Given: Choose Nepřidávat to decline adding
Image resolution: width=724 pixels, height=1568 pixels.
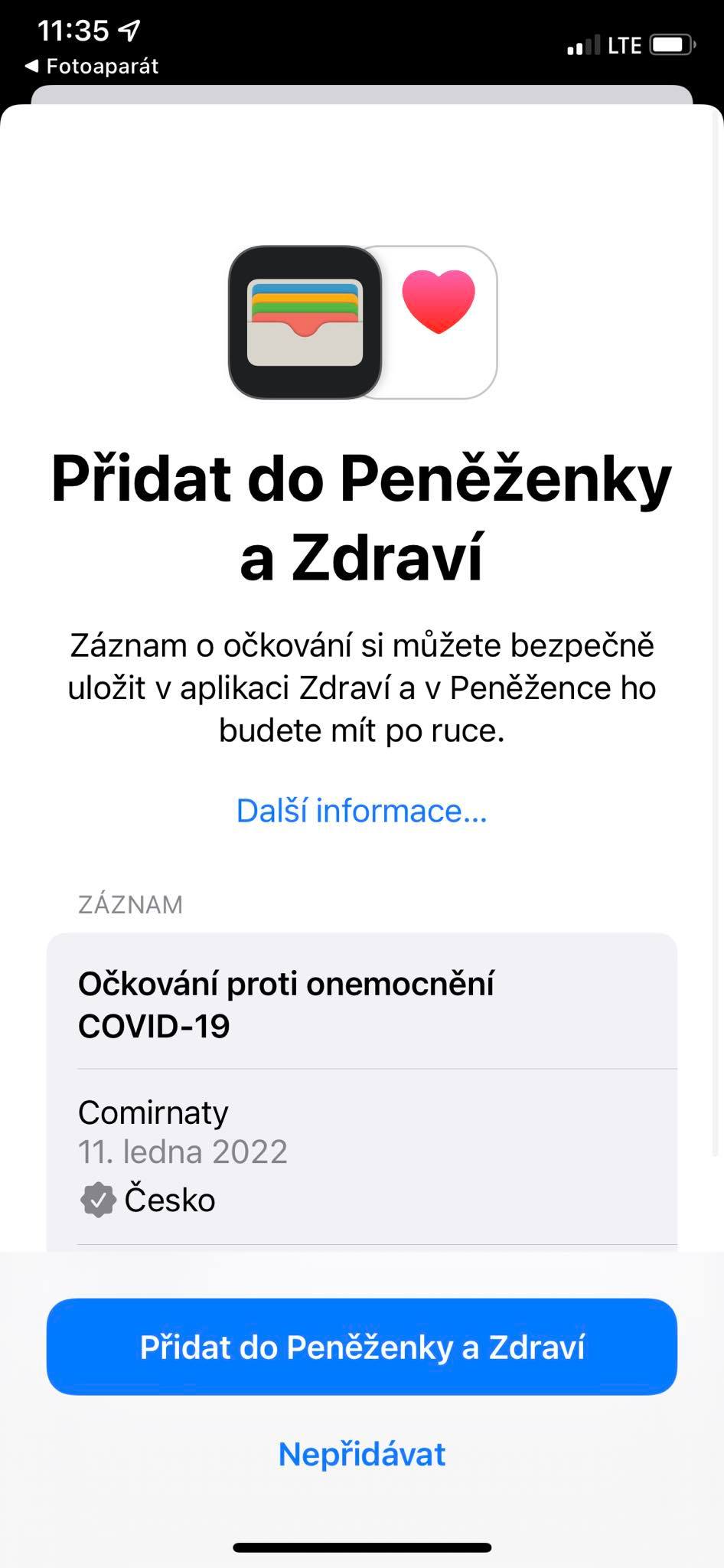Looking at the screenshot, I should point(362,1454).
